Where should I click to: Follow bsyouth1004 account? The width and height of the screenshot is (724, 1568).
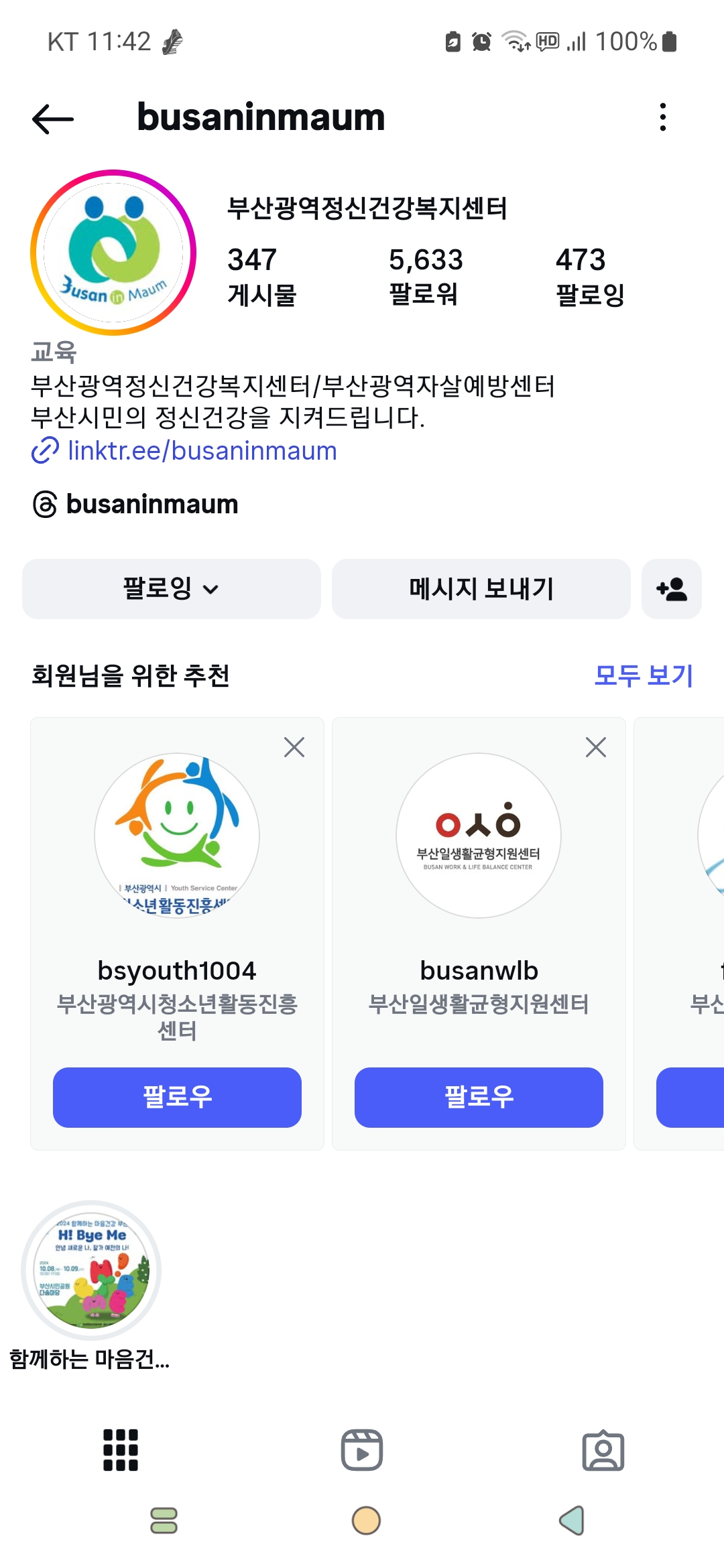click(177, 1097)
